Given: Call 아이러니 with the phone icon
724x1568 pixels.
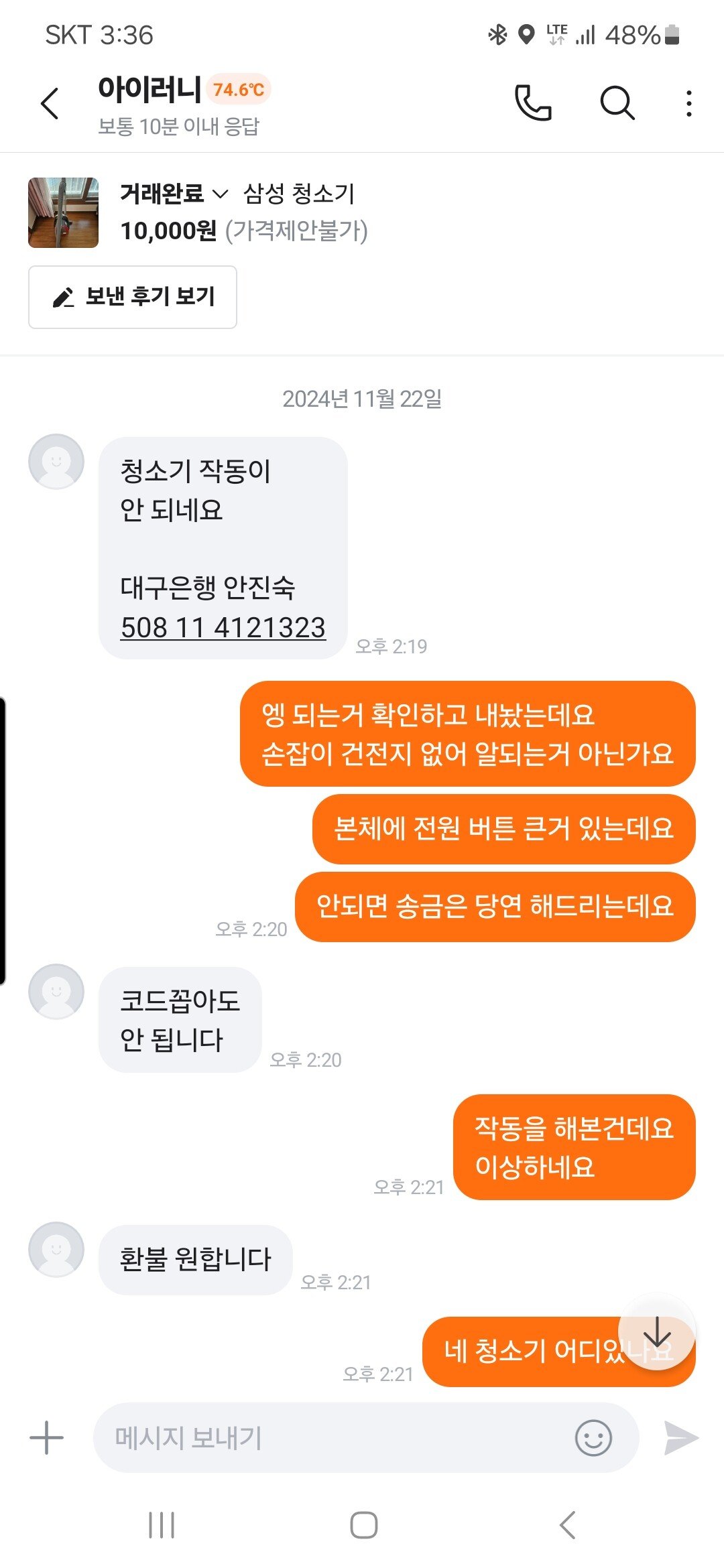Looking at the screenshot, I should 532,103.
